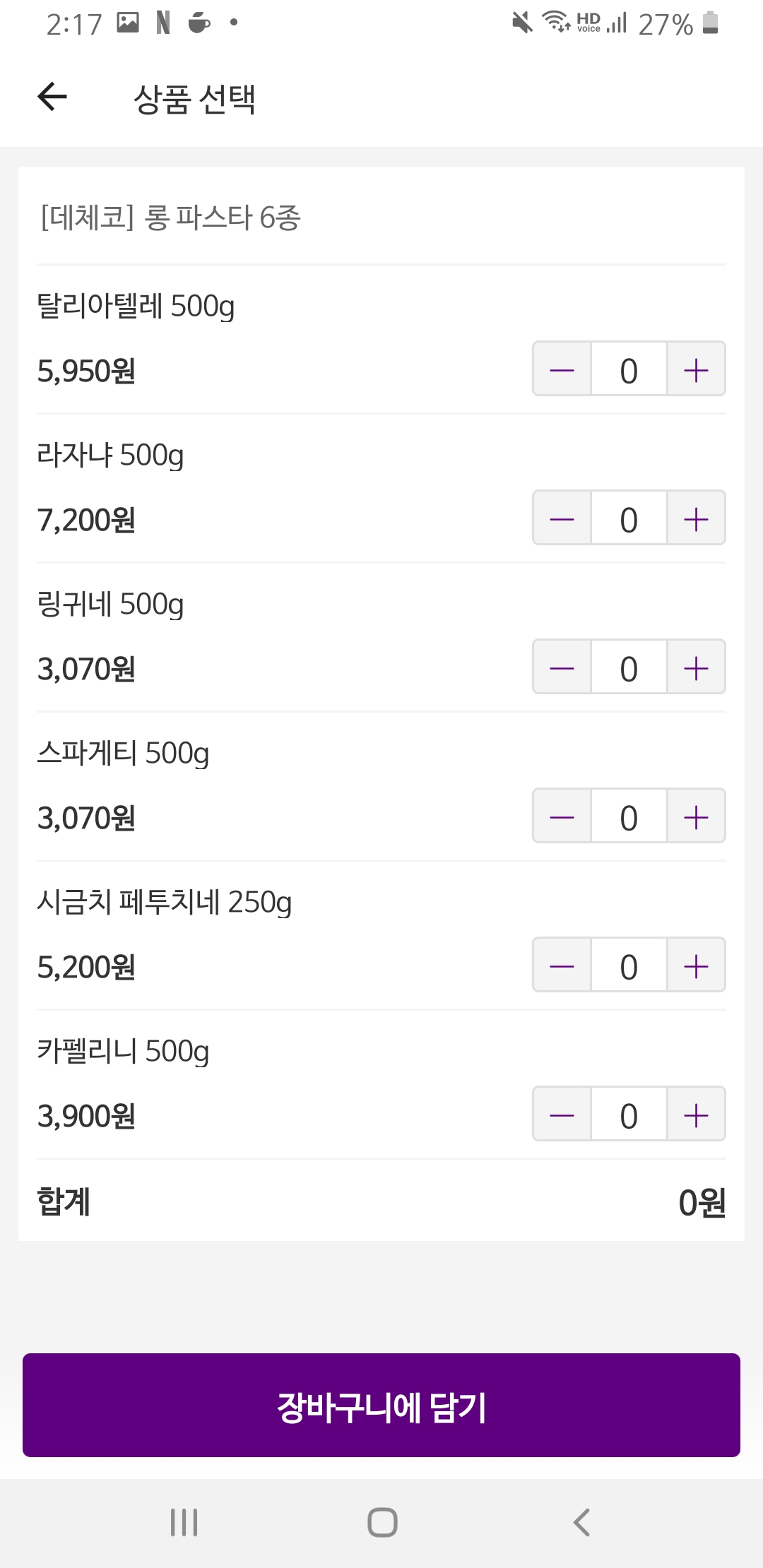
Task: Decrease 링귀네 500g quantity
Action: tap(562, 667)
